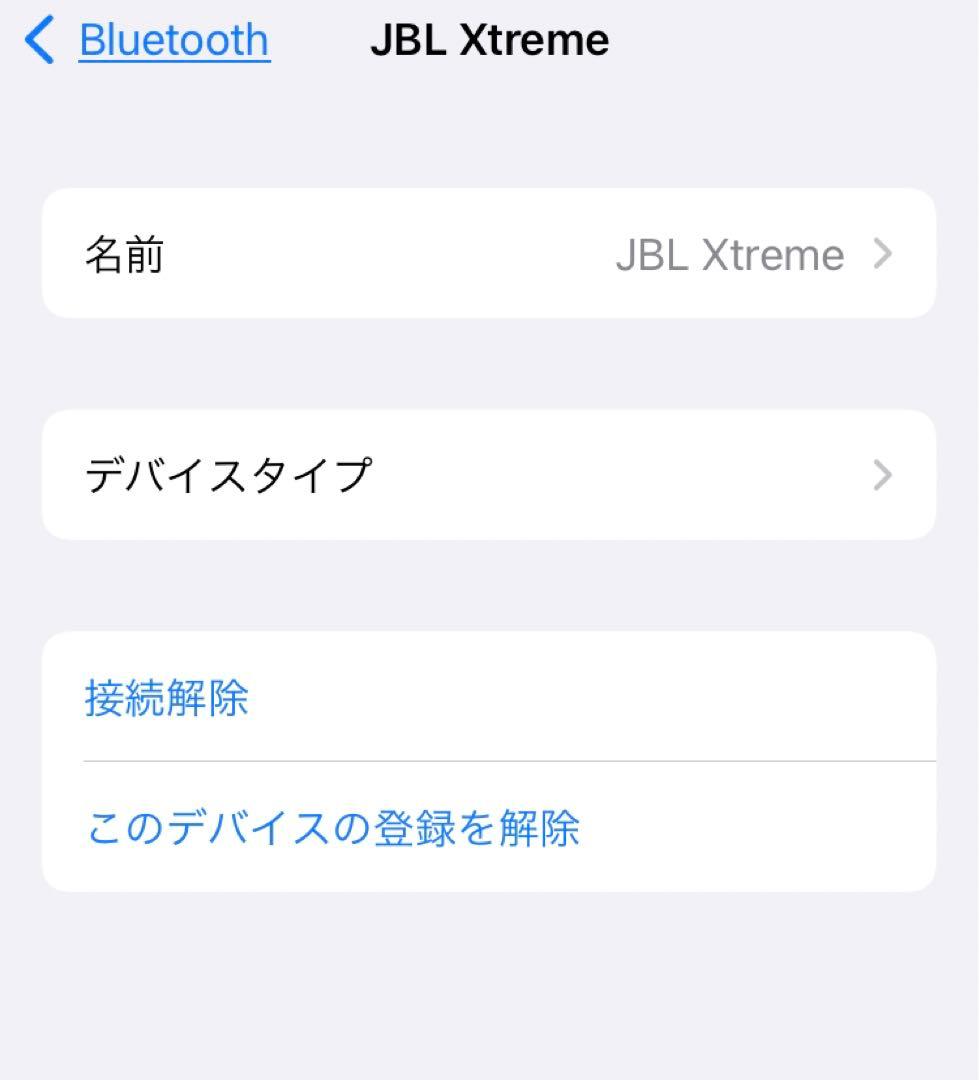The width and height of the screenshot is (979, 1080).
Task: Tap the disconnect option in the action group
Action: [x=168, y=700]
